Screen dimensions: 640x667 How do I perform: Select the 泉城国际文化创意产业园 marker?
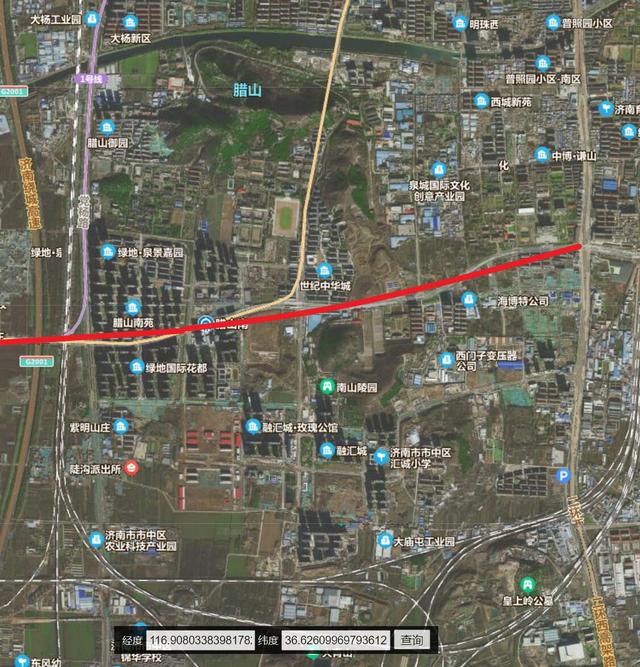438,170
